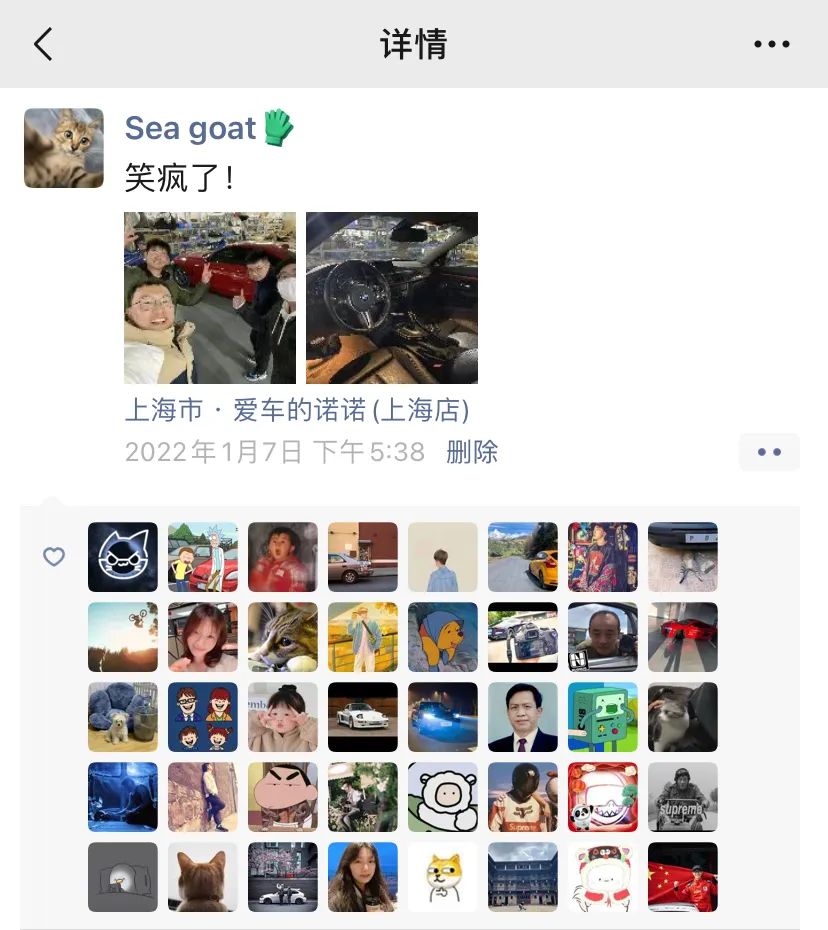Click the Winnie the Pooh cartoon avatar
Image resolution: width=828 pixels, height=930 pixels.
pyautogui.click(x=442, y=637)
